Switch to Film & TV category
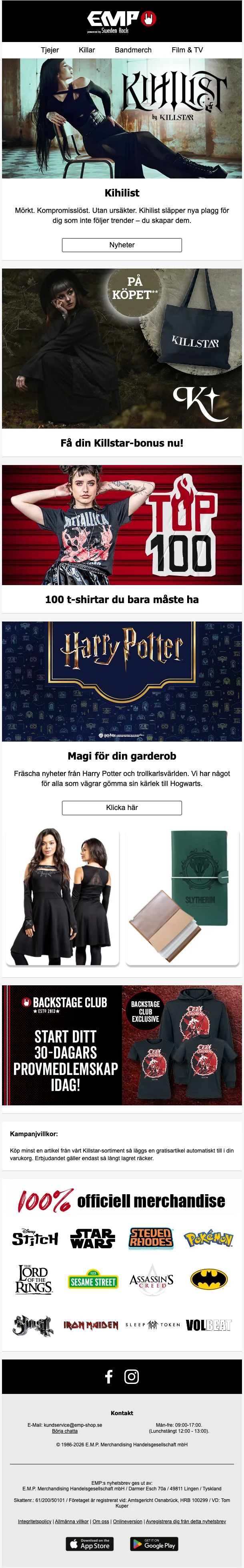The image size is (244, 1568). (187, 50)
